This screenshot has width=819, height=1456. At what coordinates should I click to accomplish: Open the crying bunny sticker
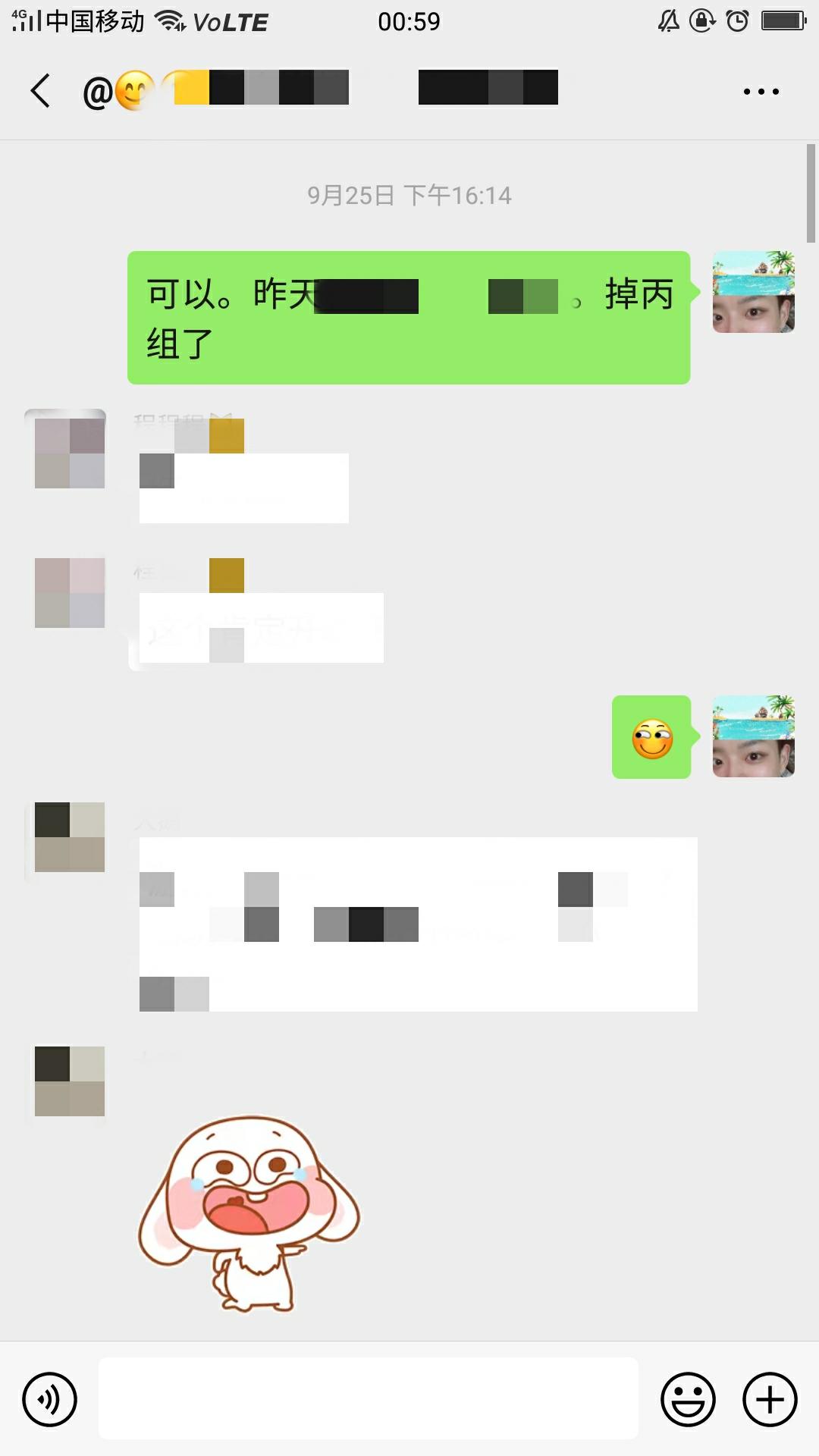[x=249, y=1213]
